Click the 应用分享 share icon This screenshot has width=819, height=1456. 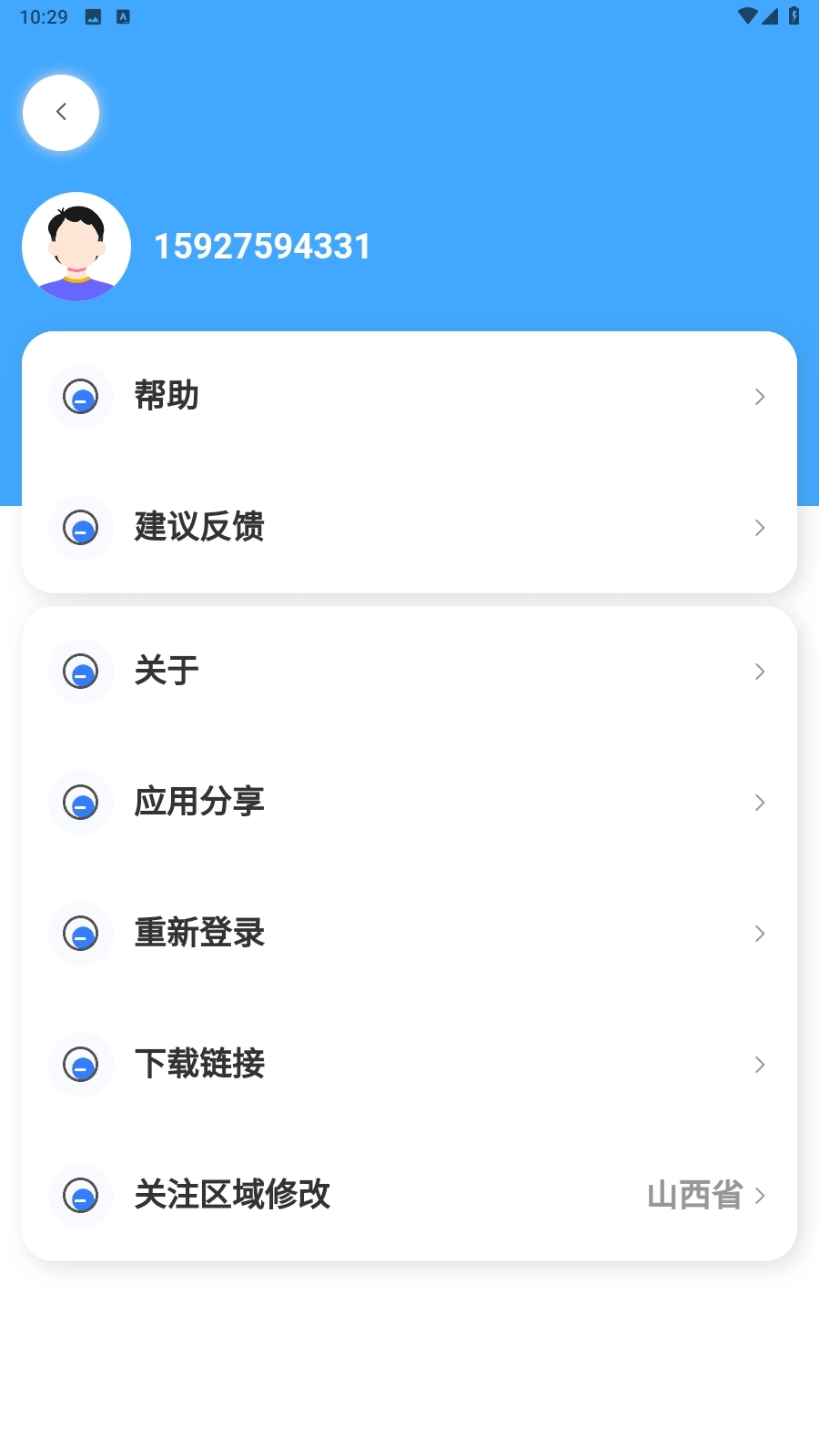click(81, 803)
